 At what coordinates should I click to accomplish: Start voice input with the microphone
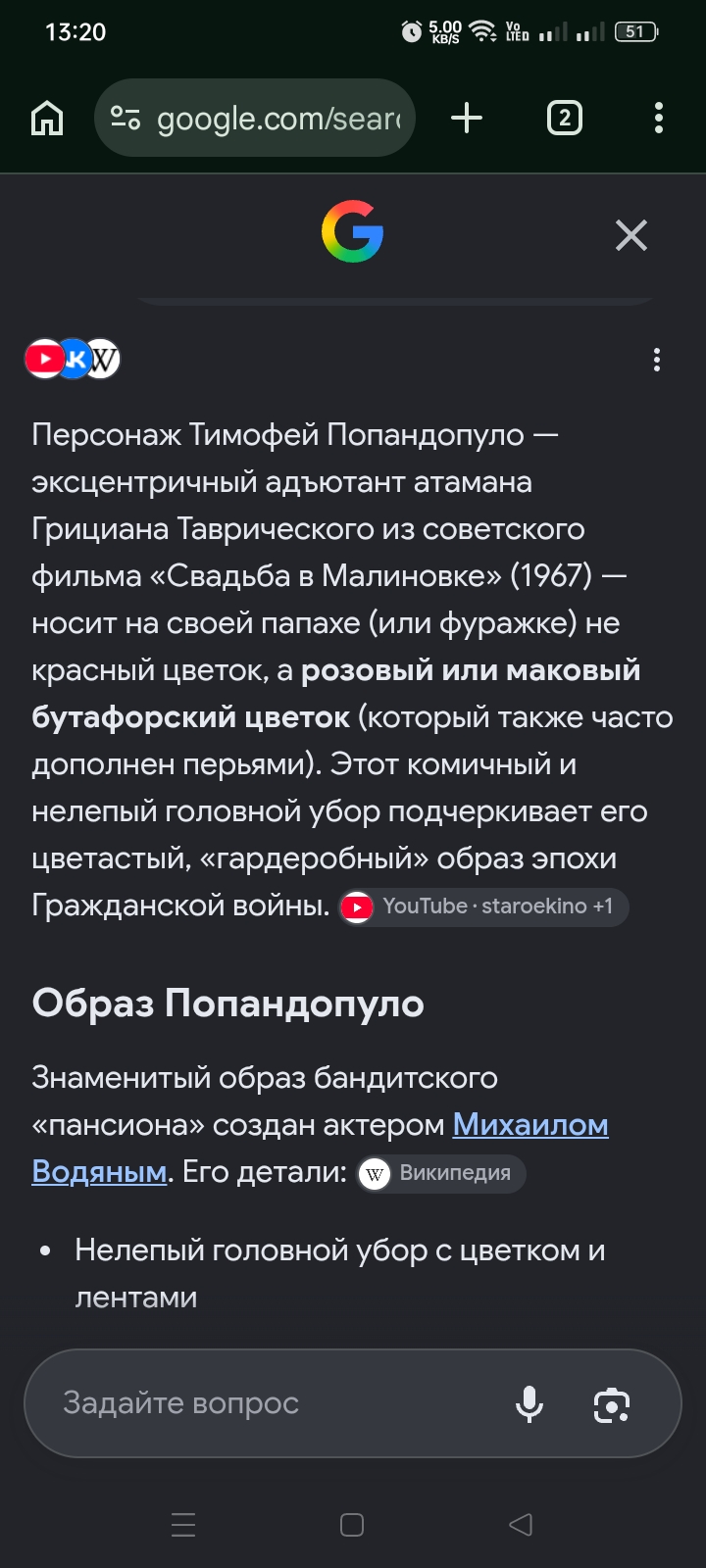(x=529, y=1404)
